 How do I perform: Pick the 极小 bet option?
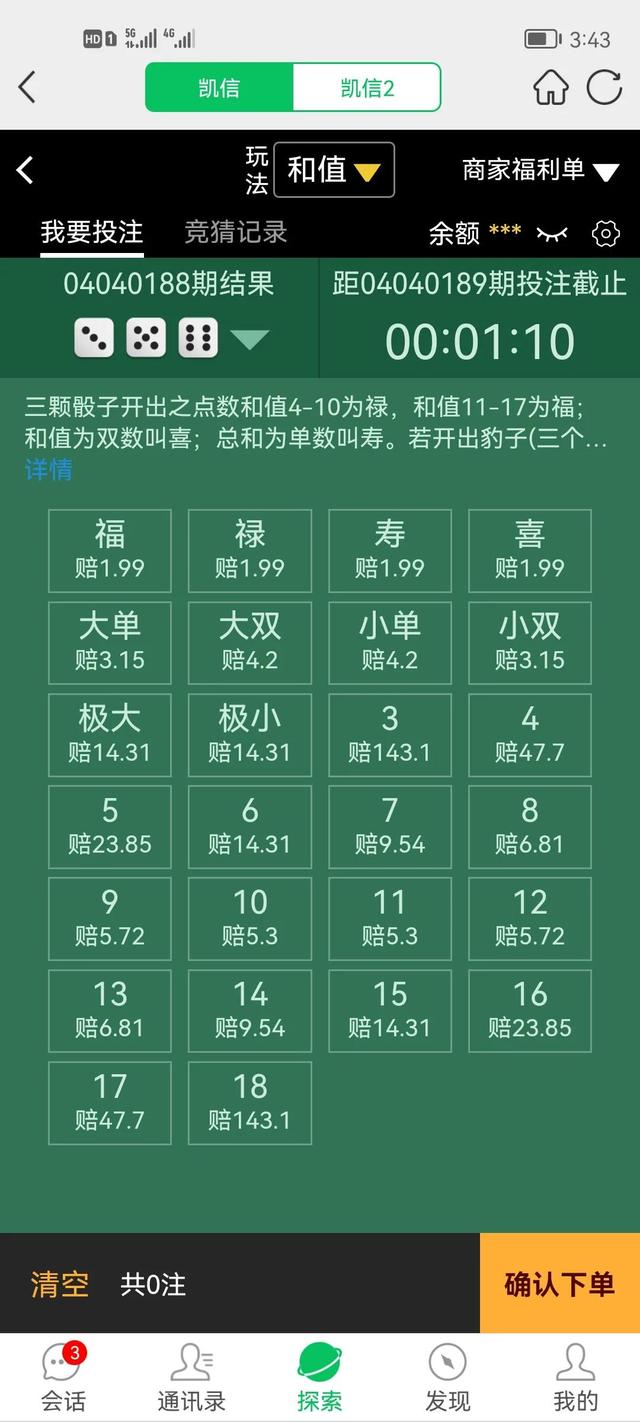pos(250,734)
